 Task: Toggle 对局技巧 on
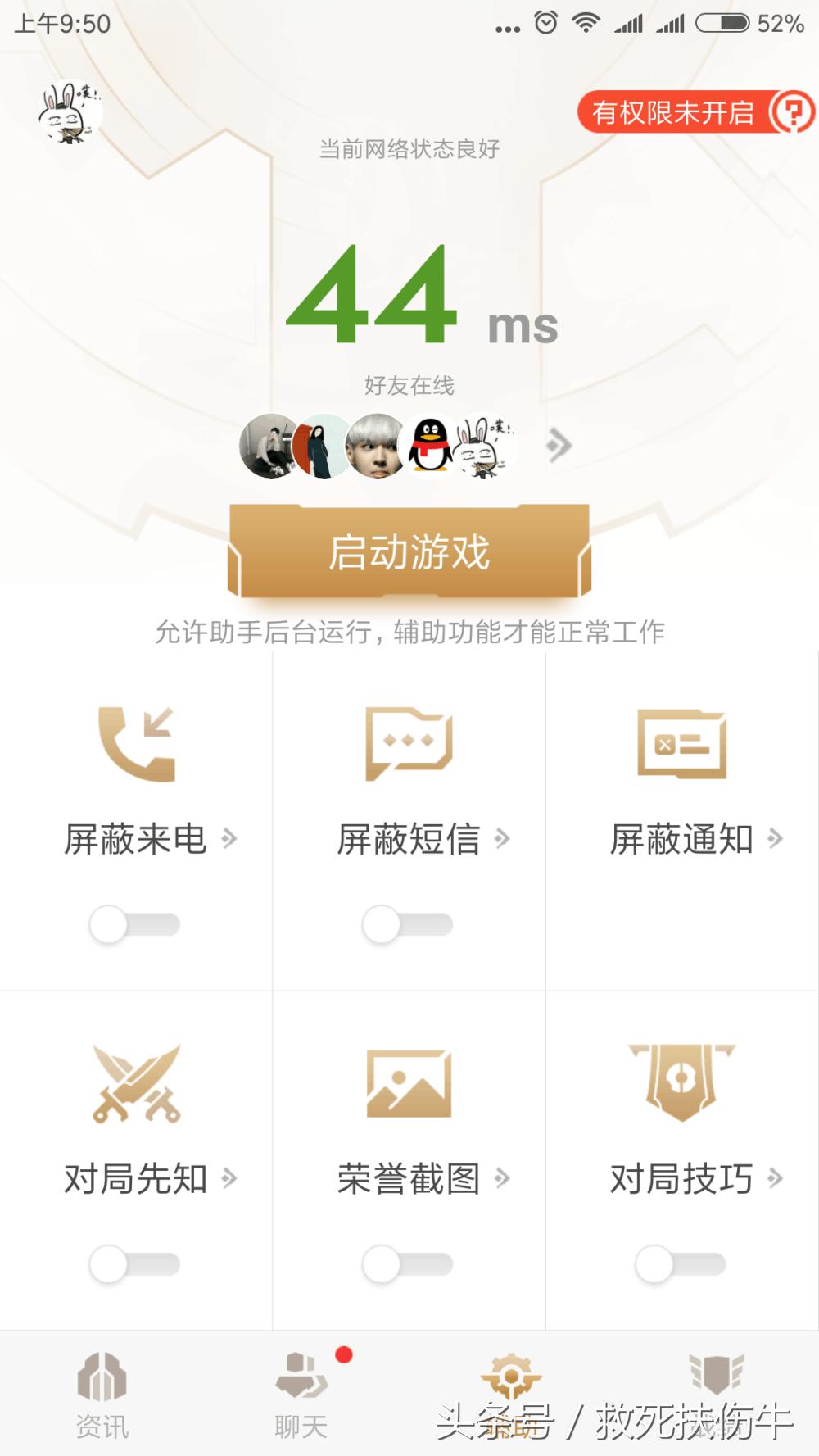point(678,1266)
